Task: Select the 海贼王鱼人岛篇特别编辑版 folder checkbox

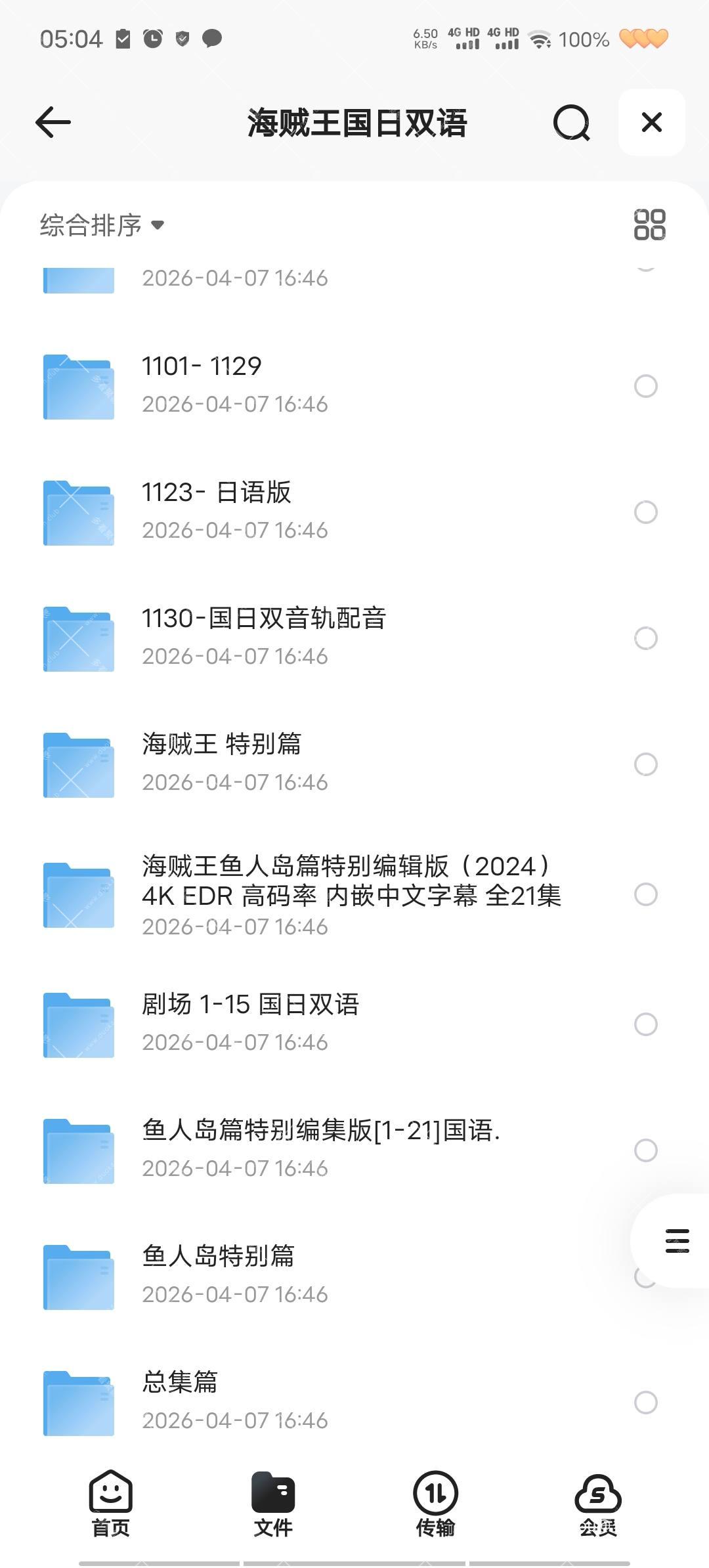Action: (x=645, y=894)
